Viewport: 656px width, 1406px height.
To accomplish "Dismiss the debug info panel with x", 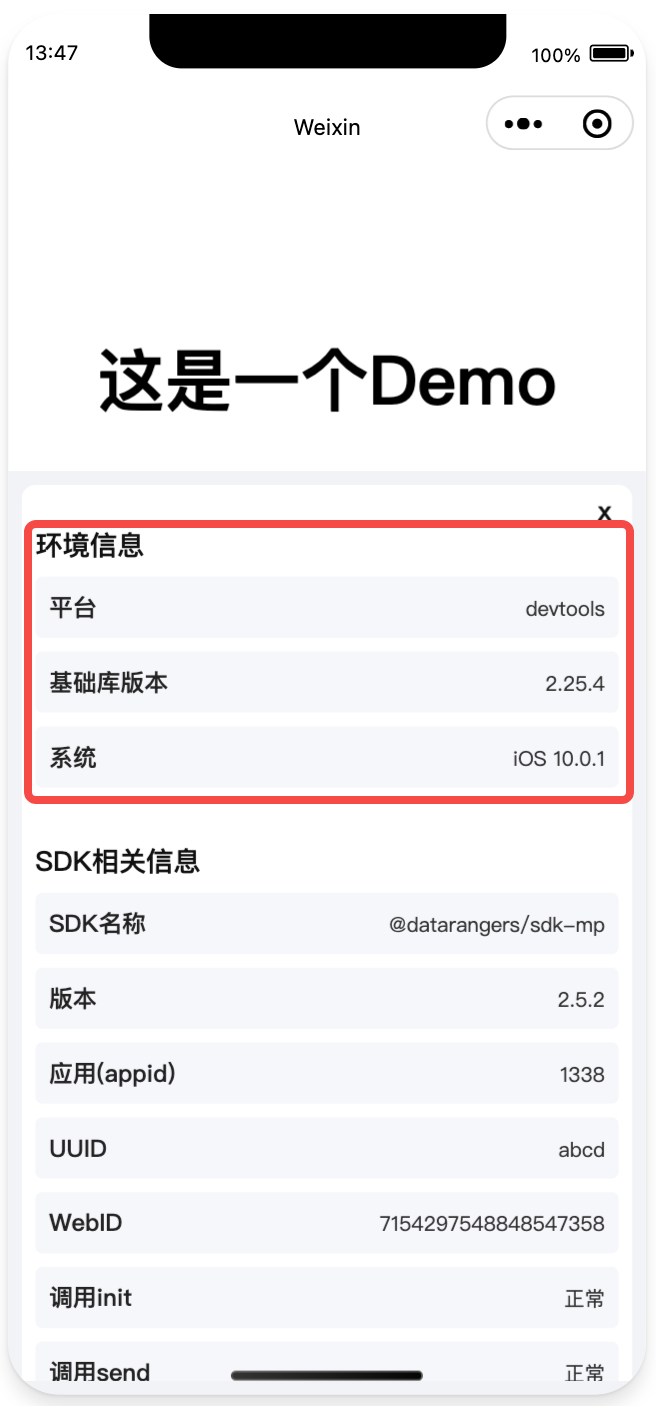I will pyautogui.click(x=604, y=513).
